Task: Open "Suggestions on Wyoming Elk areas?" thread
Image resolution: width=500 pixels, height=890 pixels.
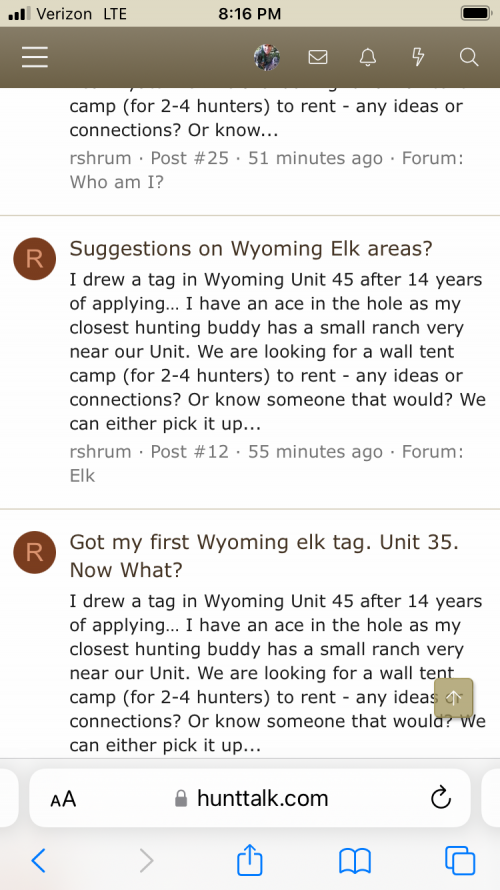Action: coord(251,249)
